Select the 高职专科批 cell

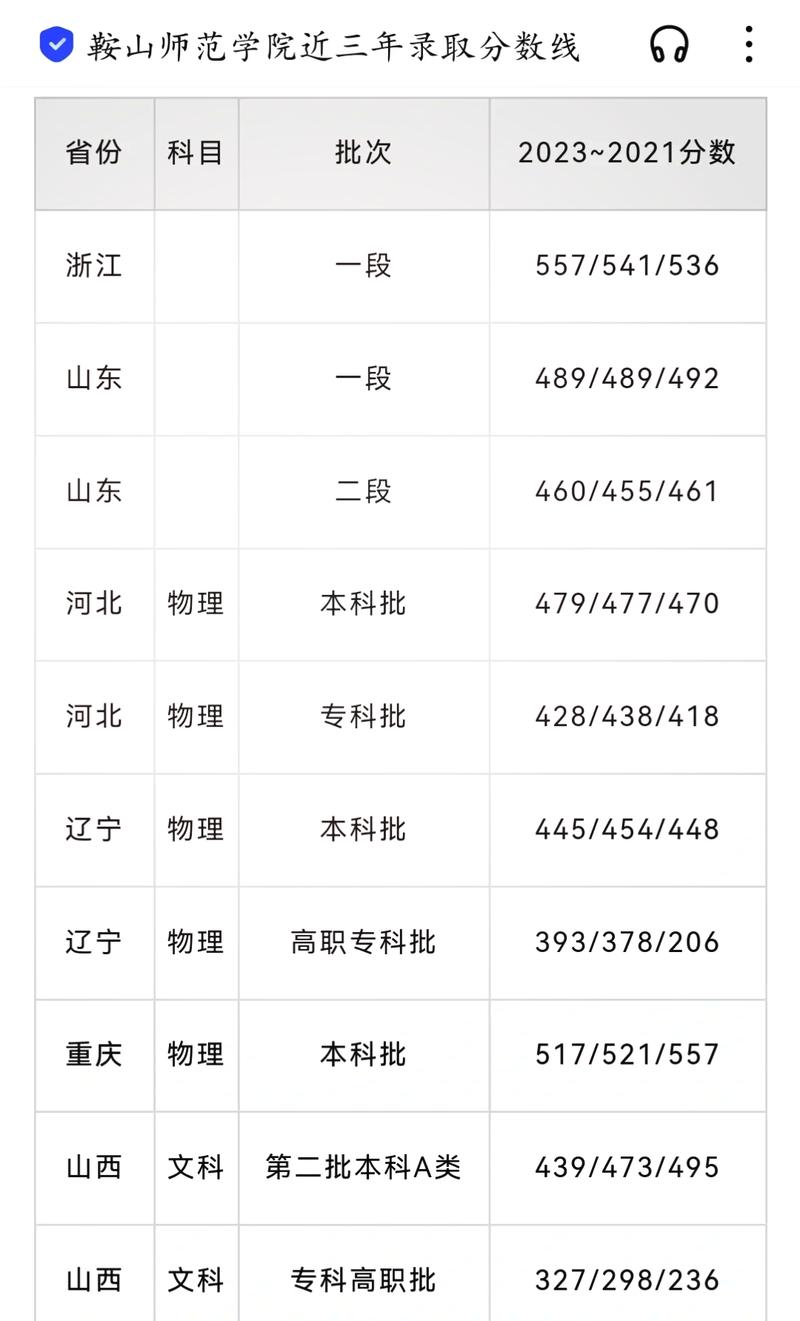pos(362,942)
